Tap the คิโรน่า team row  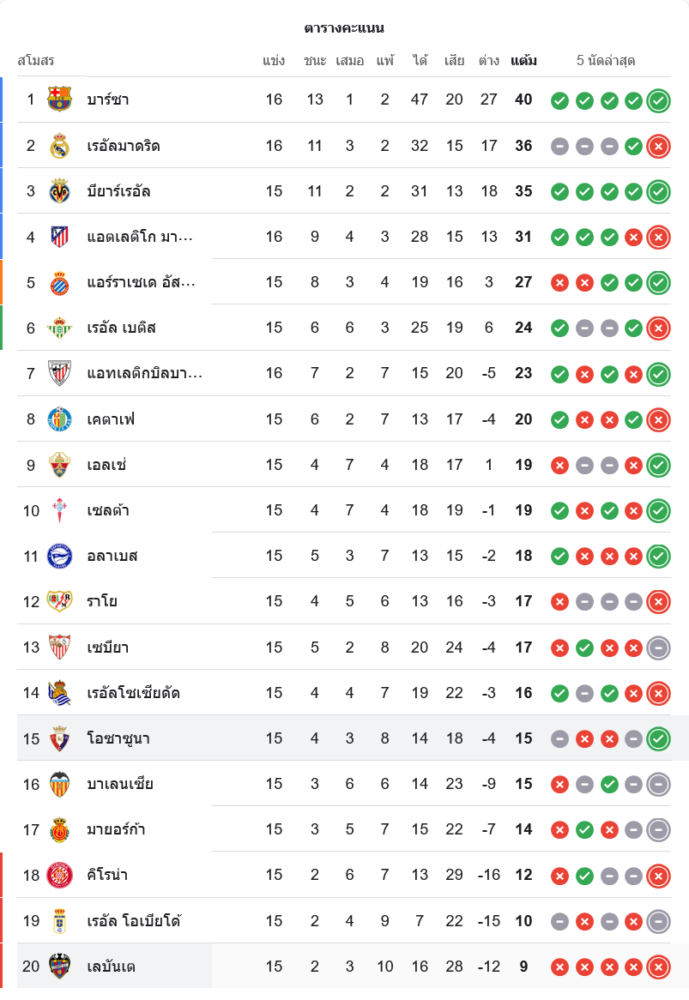[x=112, y=875]
